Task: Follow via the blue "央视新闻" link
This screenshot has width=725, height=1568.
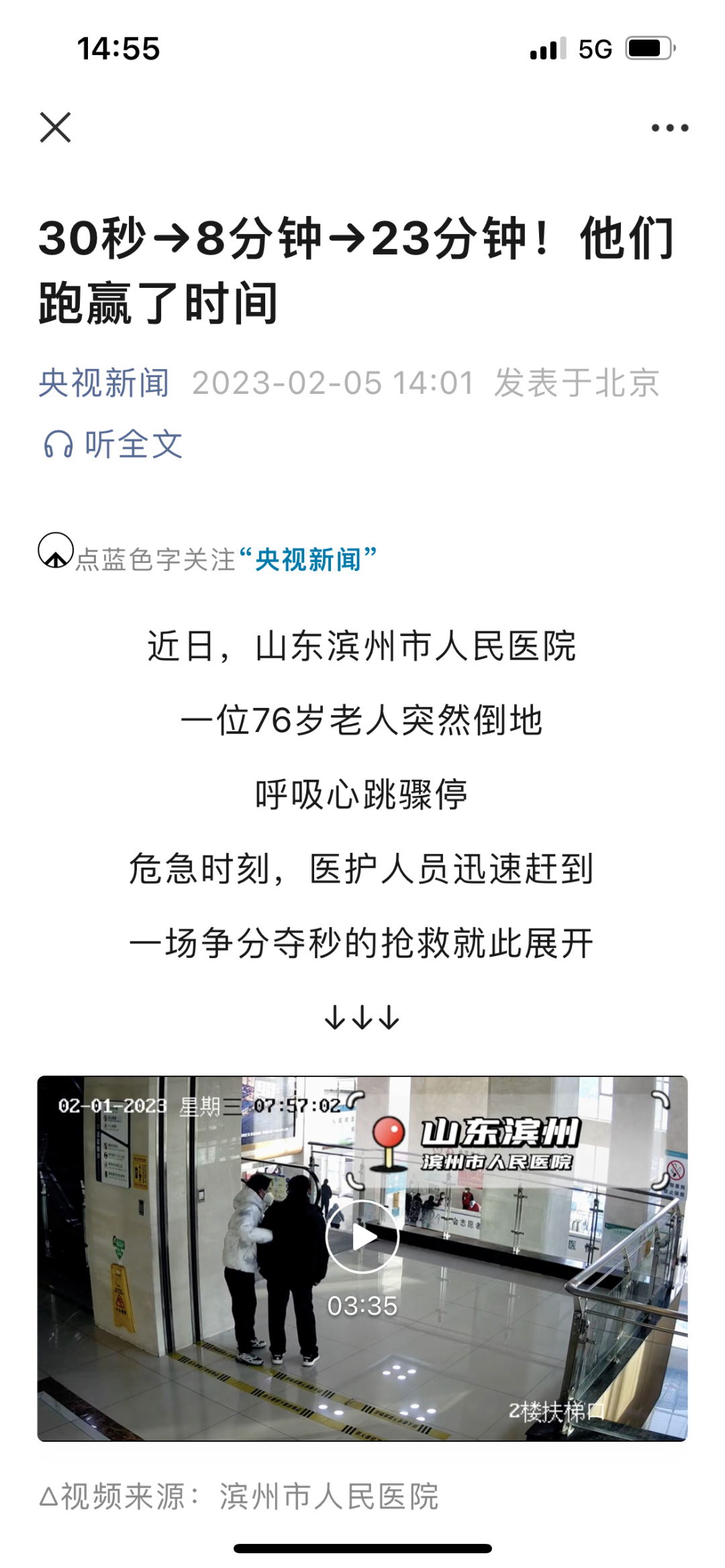Action: [x=308, y=560]
